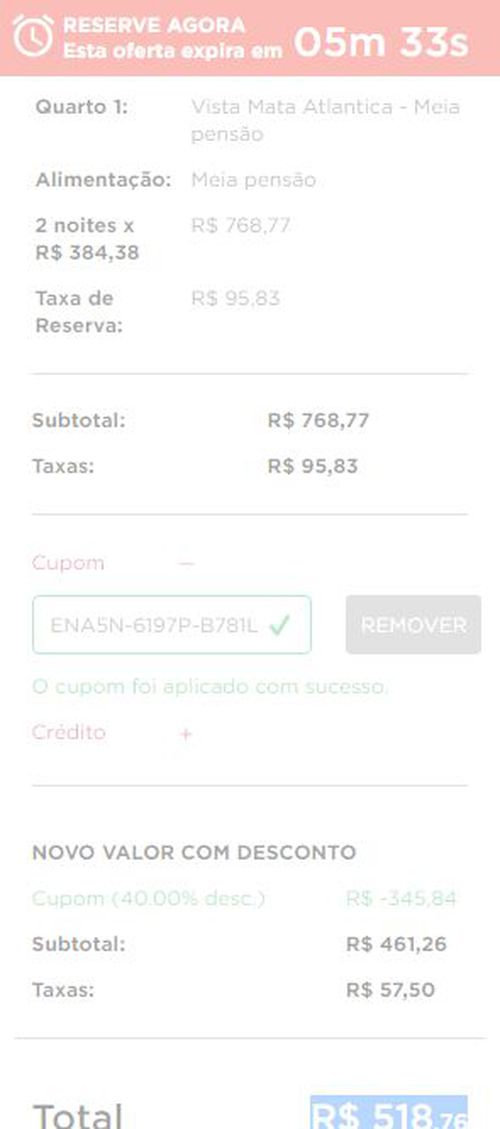Tap the coupon code input field
Viewport: 500px width, 1129px height.
(x=171, y=624)
